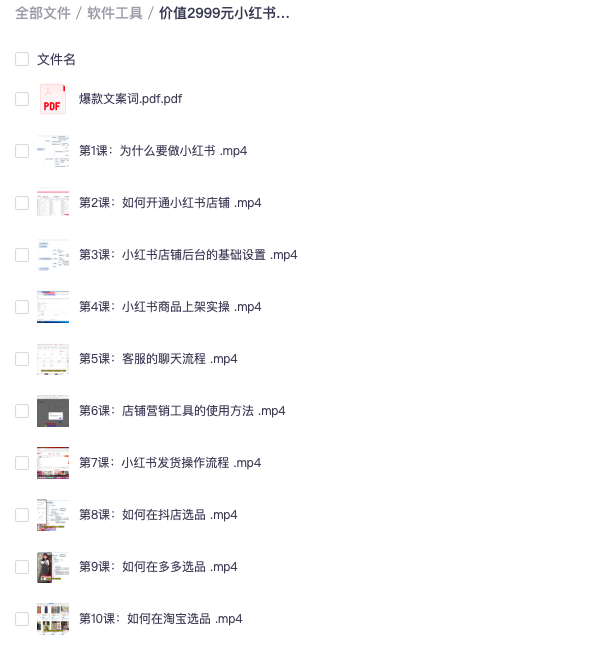This screenshot has height=654, width=612.
Task: Check the box for 第2课：如何开通小红书店铺
Action: [x=22, y=203]
